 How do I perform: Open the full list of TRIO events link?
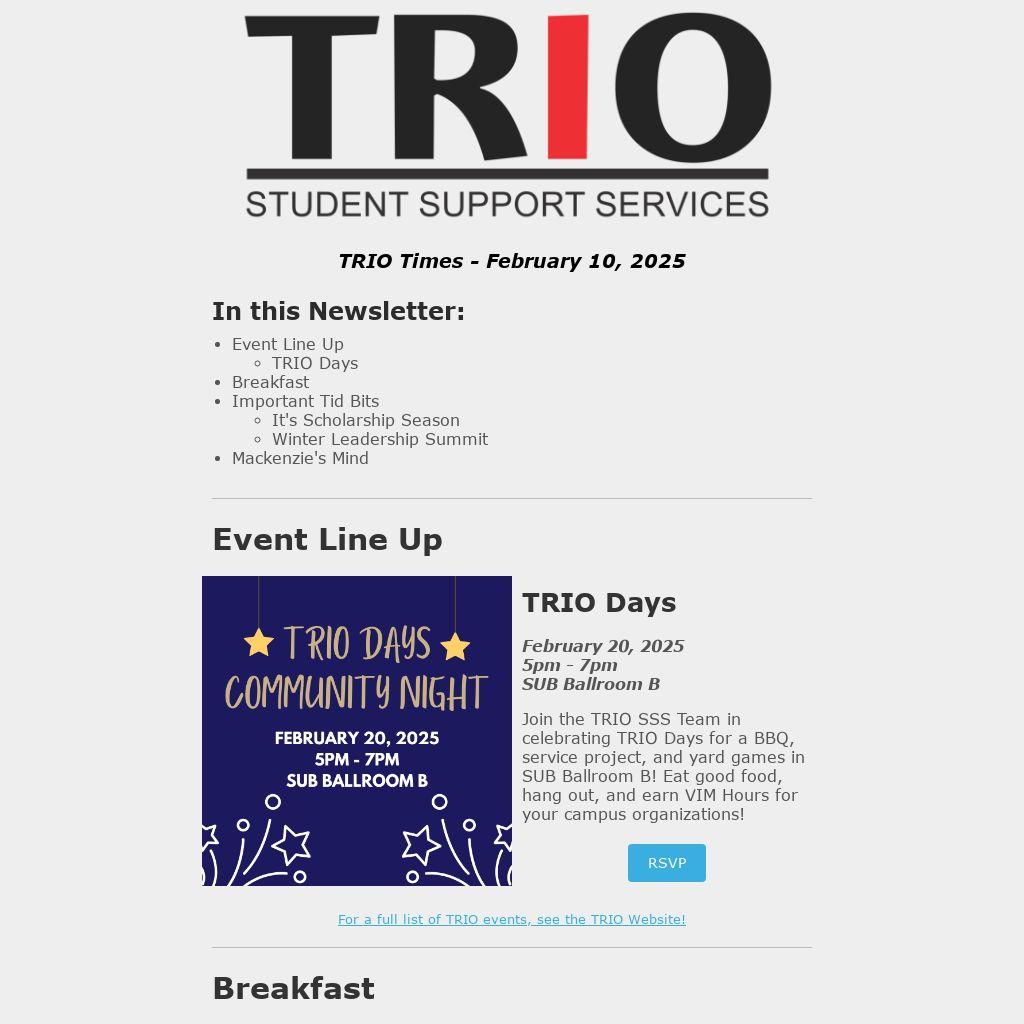[511, 919]
